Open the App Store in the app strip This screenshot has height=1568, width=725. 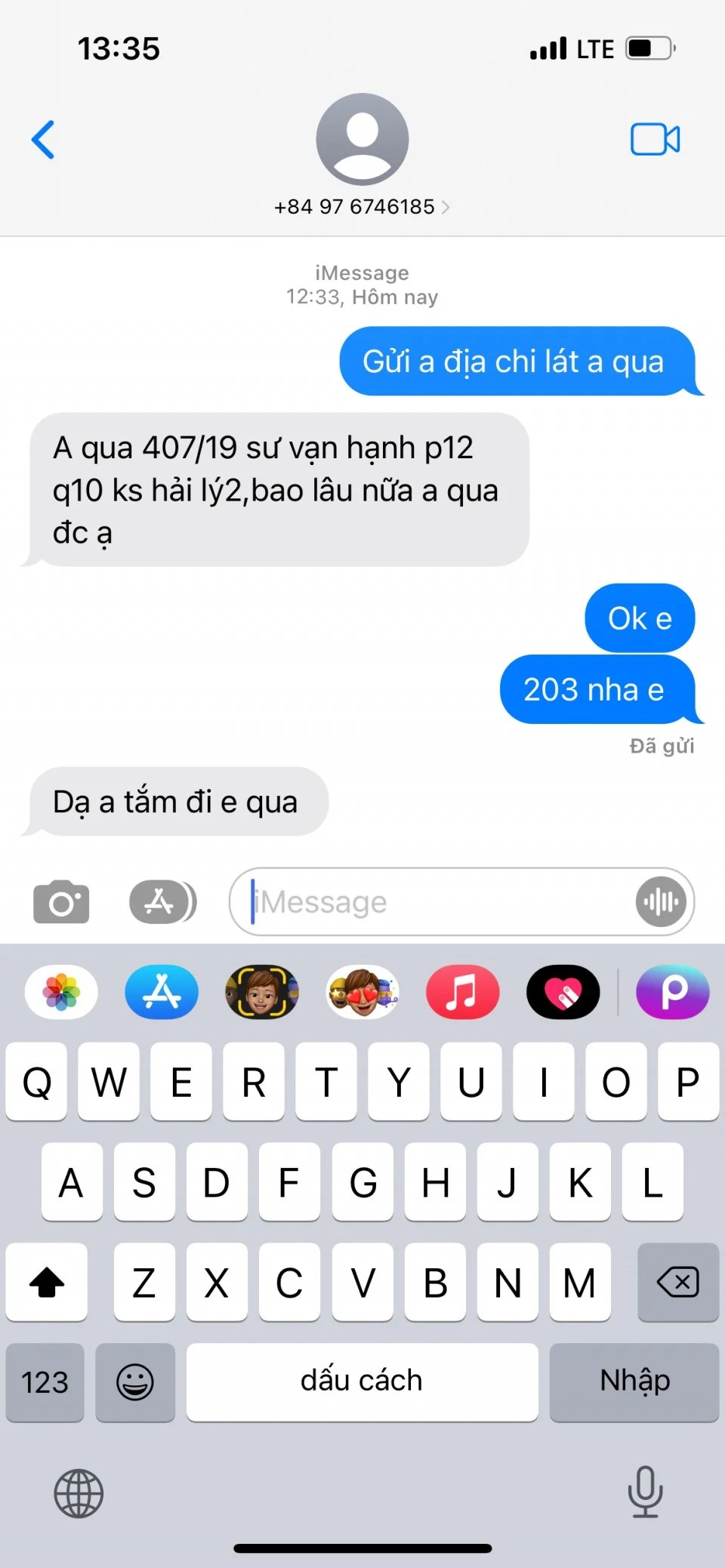coord(162,992)
